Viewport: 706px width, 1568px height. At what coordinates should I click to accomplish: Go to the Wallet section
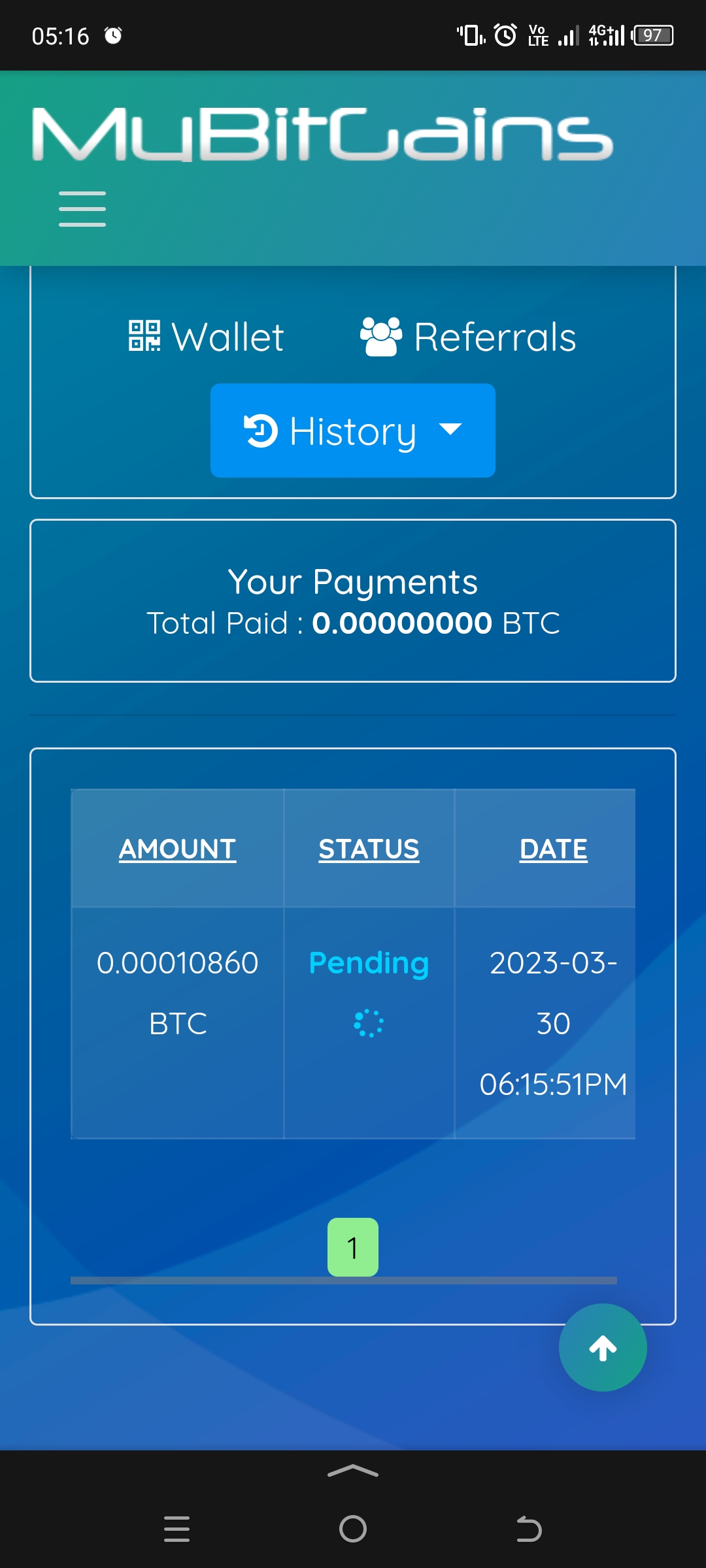[206, 337]
